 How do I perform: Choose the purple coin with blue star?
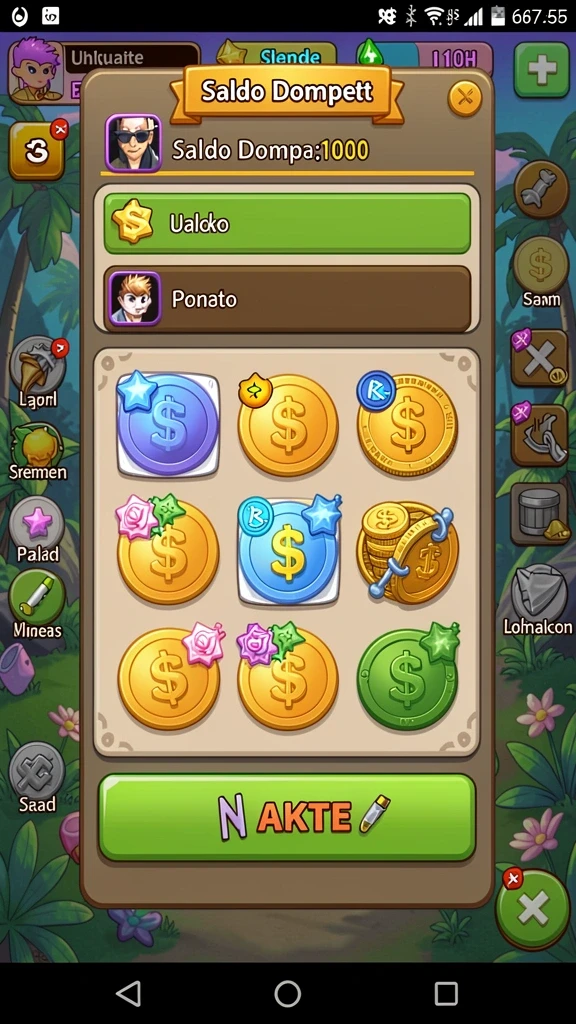click(x=168, y=423)
